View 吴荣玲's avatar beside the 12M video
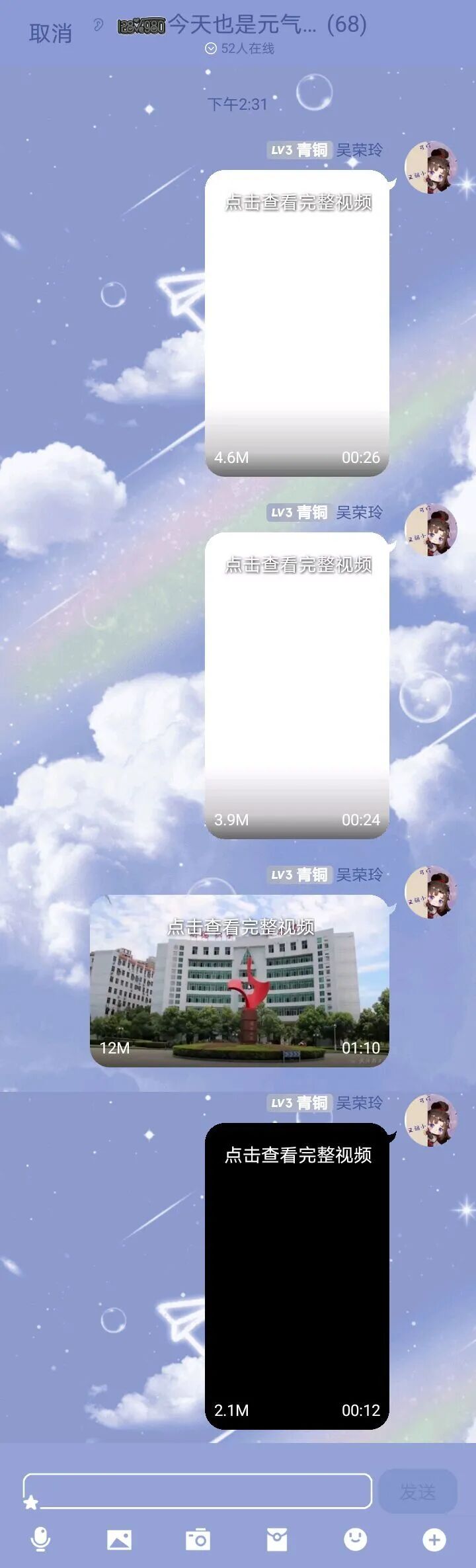Screen dimensions: 476x1568 430,892
